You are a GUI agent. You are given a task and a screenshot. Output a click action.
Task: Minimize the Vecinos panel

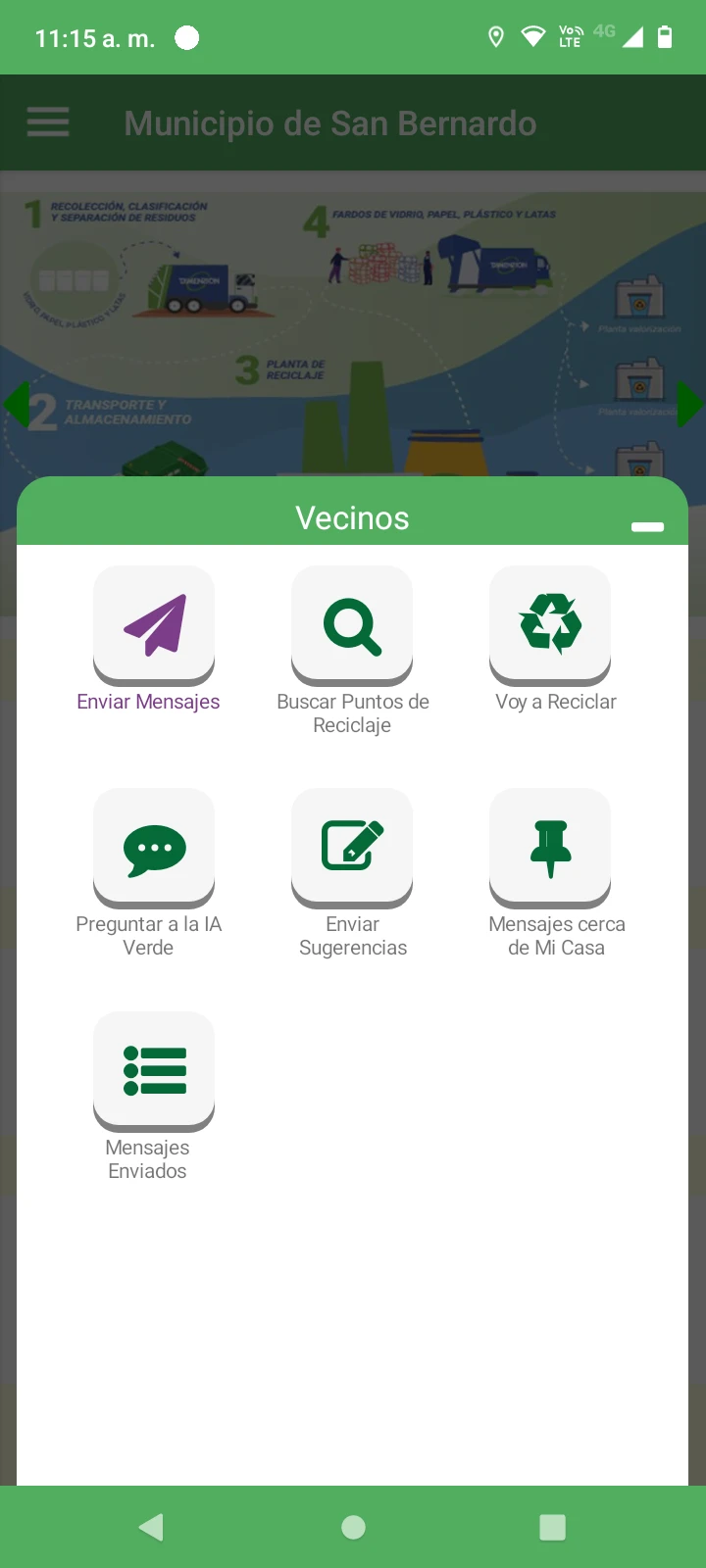(647, 527)
